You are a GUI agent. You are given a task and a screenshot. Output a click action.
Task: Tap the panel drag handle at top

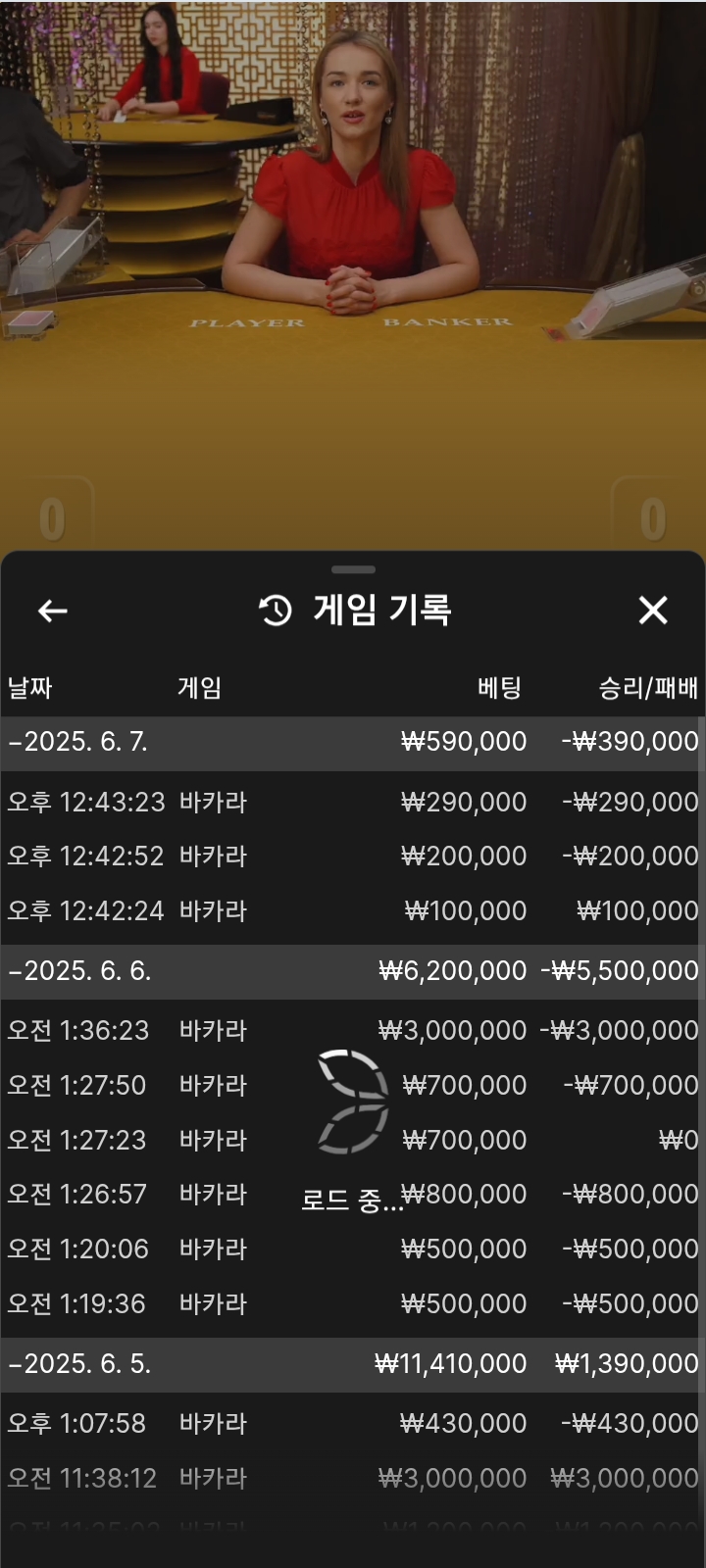pyautogui.click(x=353, y=569)
